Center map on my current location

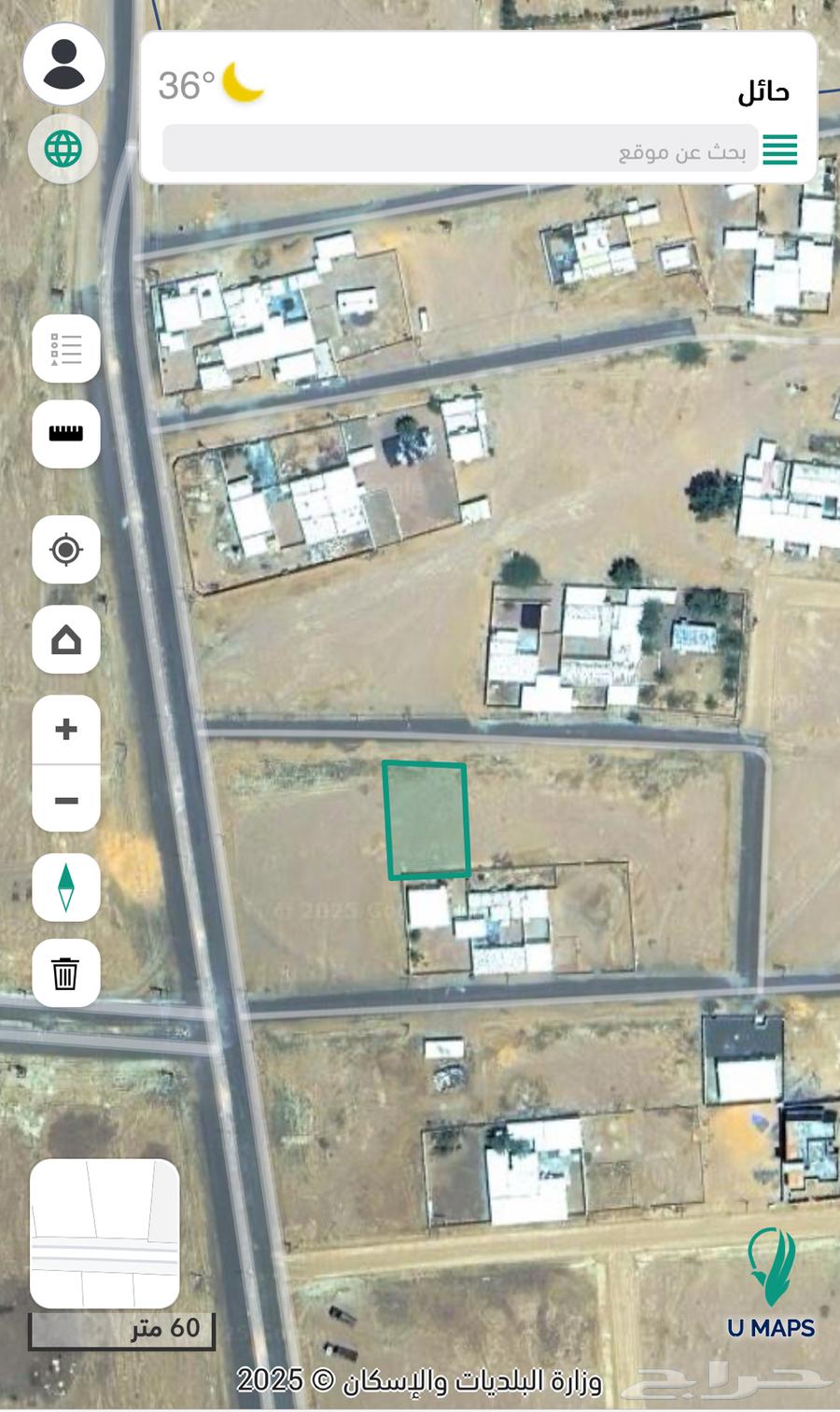pos(66,550)
